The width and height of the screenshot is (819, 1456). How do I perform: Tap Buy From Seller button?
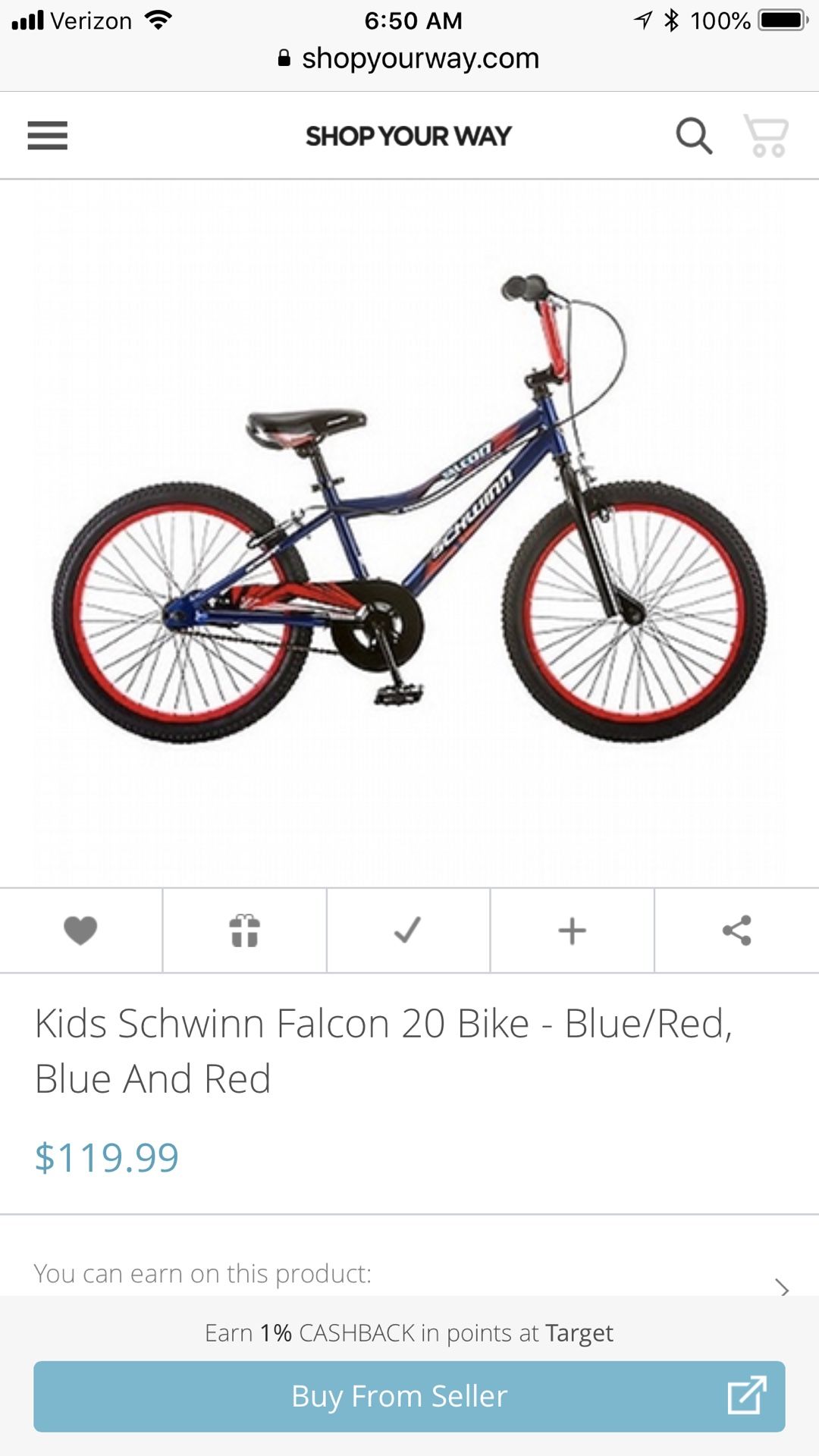click(409, 1396)
